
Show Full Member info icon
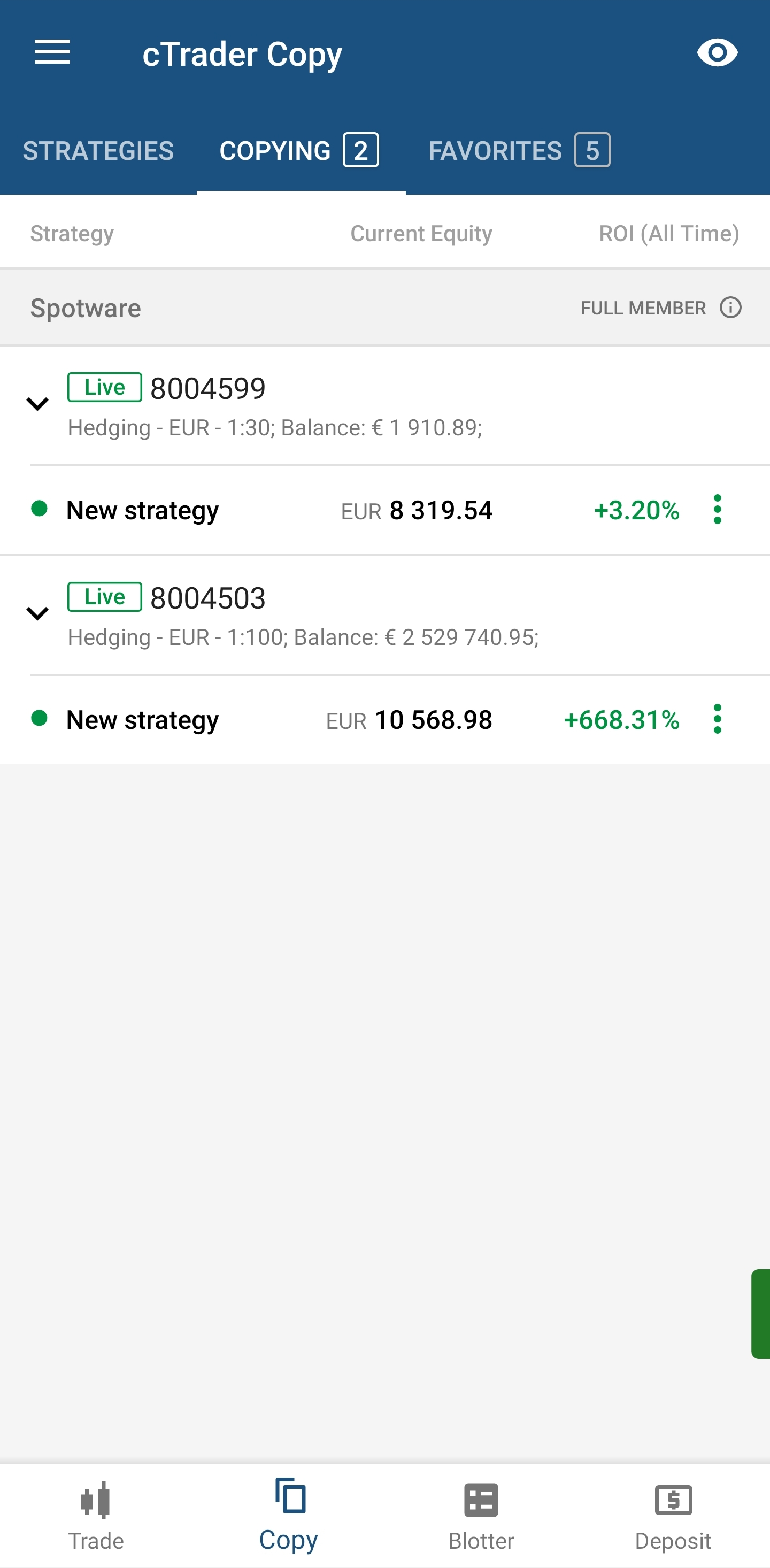pyautogui.click(x=730, y=308)
